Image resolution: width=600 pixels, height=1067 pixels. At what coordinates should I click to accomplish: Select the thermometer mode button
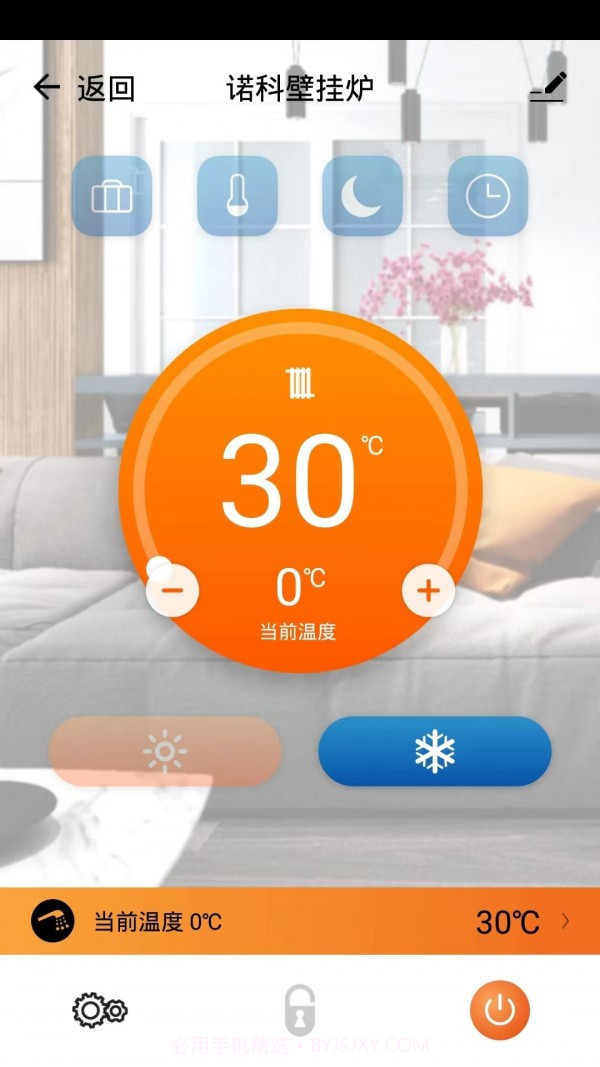(237, 196)
